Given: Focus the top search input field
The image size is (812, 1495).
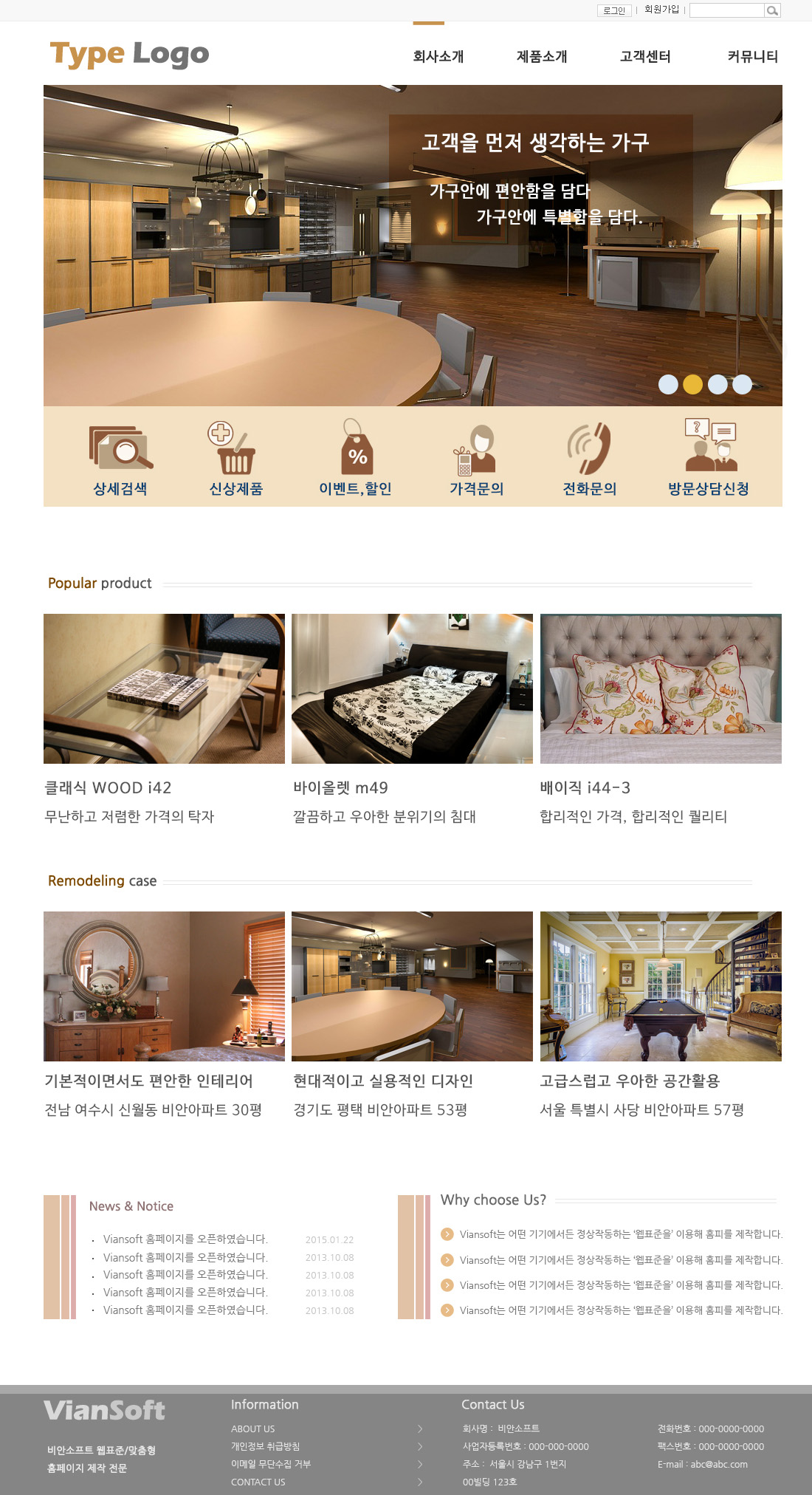Looking at the screenshot, I should (x=726, y=10).
